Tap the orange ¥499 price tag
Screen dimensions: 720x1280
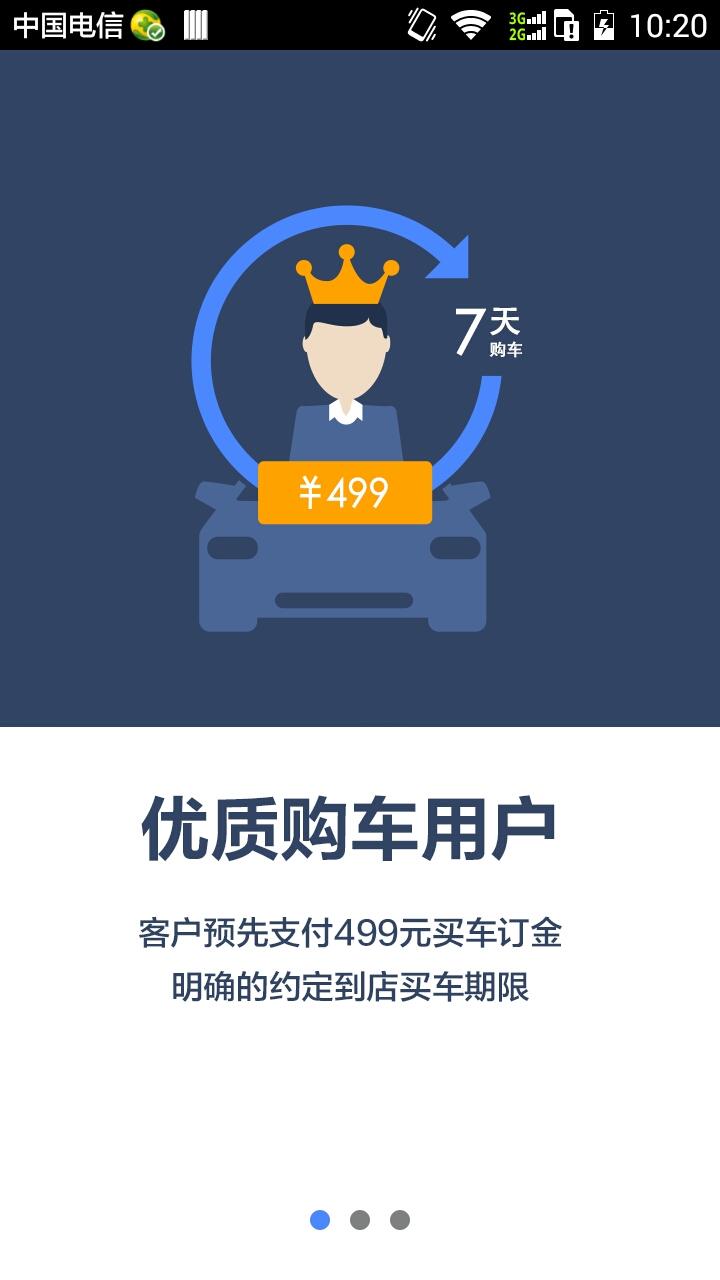coord(344,492)
